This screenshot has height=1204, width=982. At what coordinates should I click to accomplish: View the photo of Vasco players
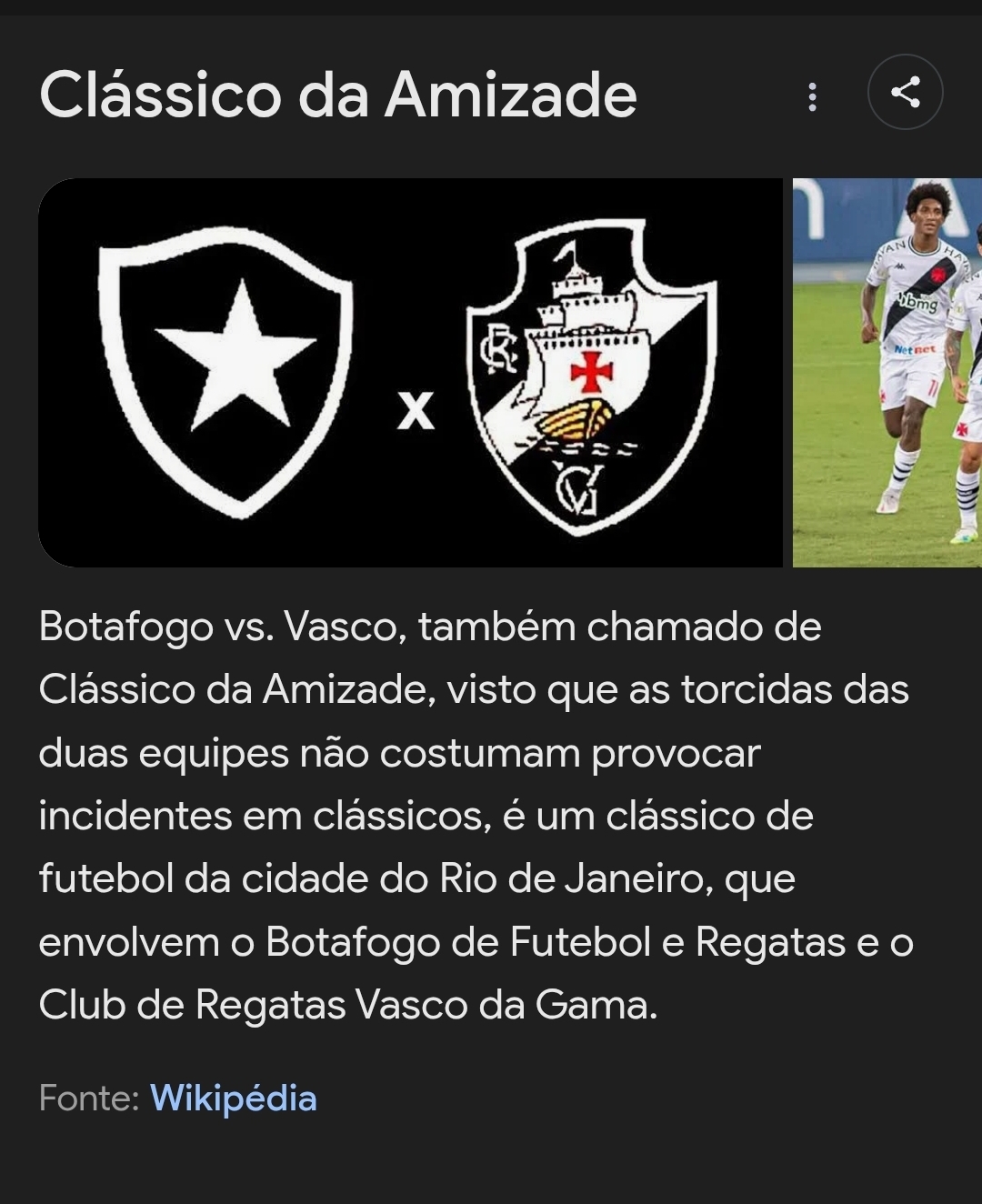click(887, 373)
